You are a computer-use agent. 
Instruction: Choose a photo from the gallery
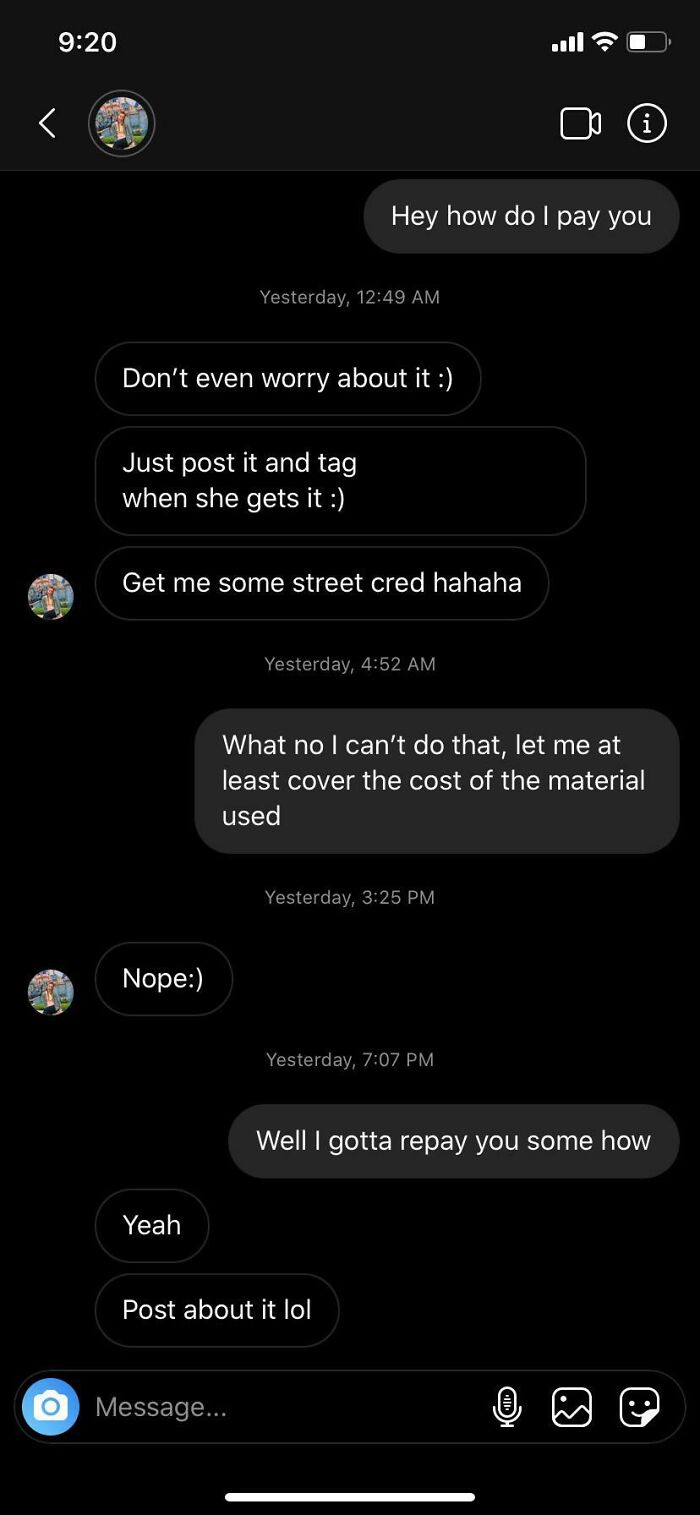(572, 1407)
